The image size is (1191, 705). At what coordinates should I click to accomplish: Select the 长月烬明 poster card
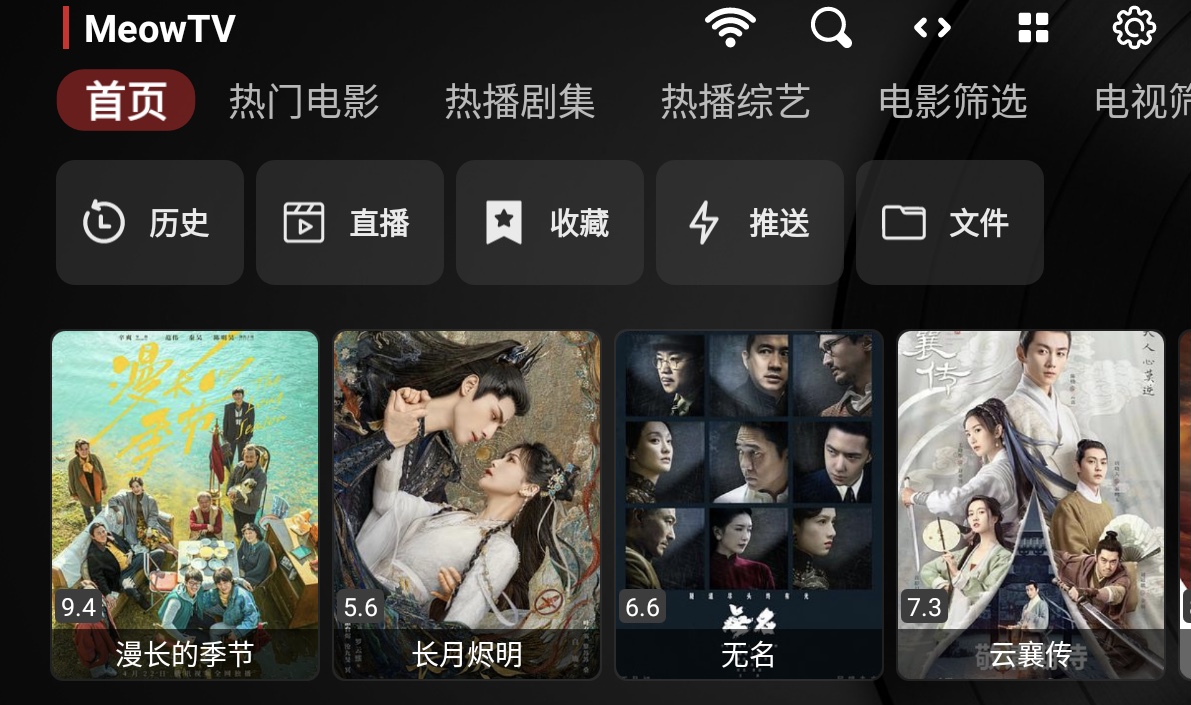point(467,505)
